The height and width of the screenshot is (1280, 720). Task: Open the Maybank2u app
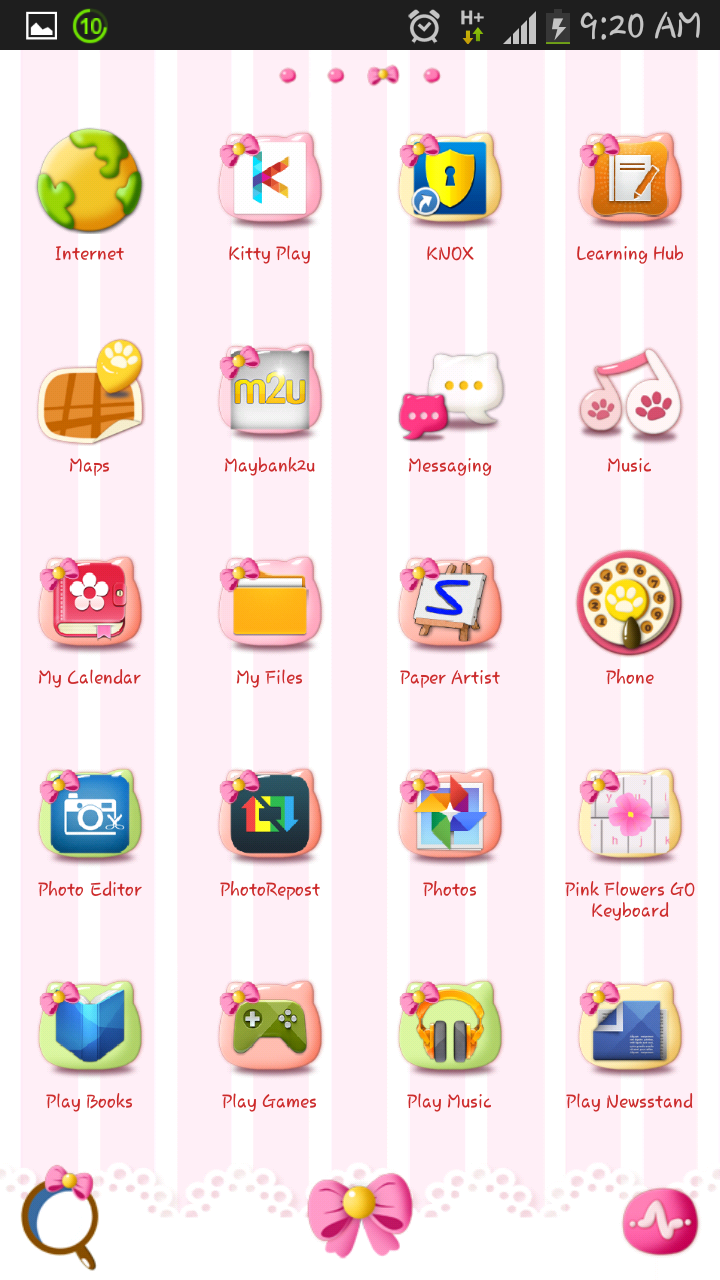[270, 393]
